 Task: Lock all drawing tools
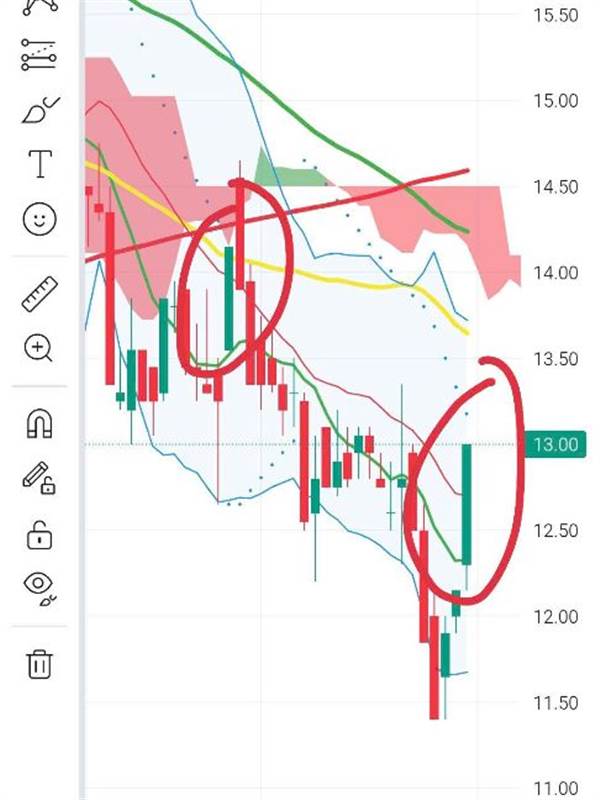coord(40,535)
